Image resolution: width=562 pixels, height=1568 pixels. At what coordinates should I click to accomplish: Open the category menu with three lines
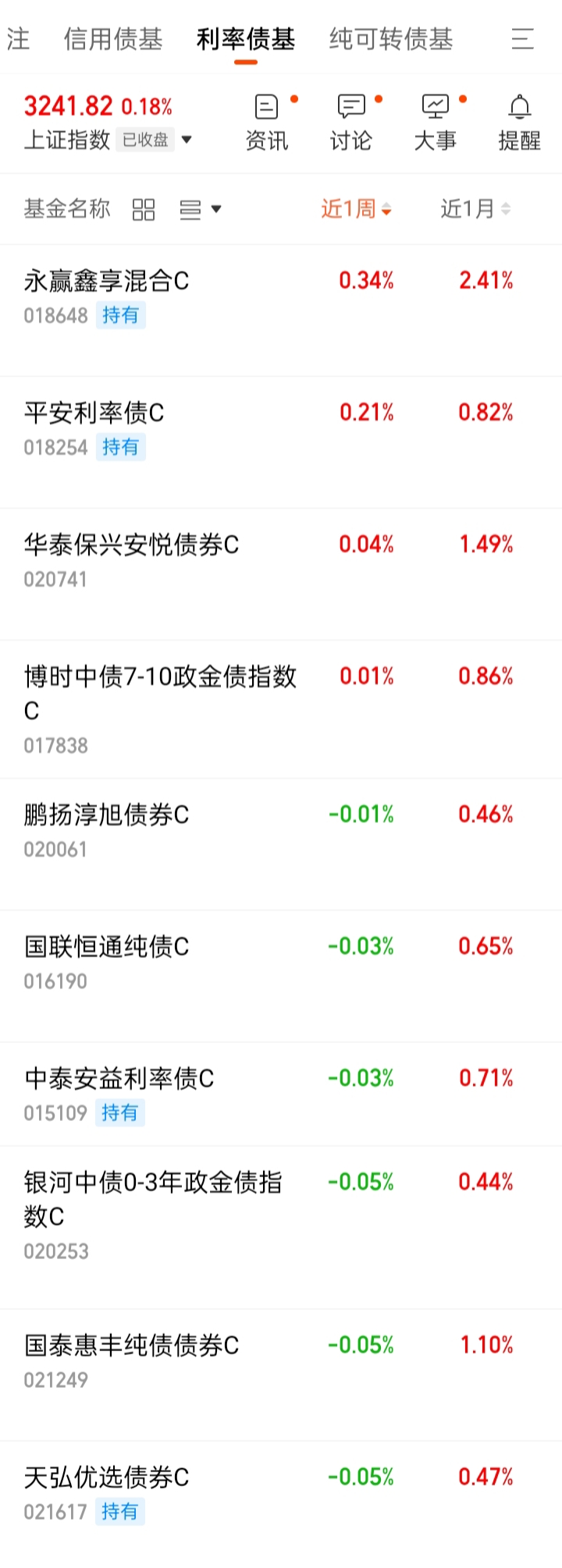point(522,39)
